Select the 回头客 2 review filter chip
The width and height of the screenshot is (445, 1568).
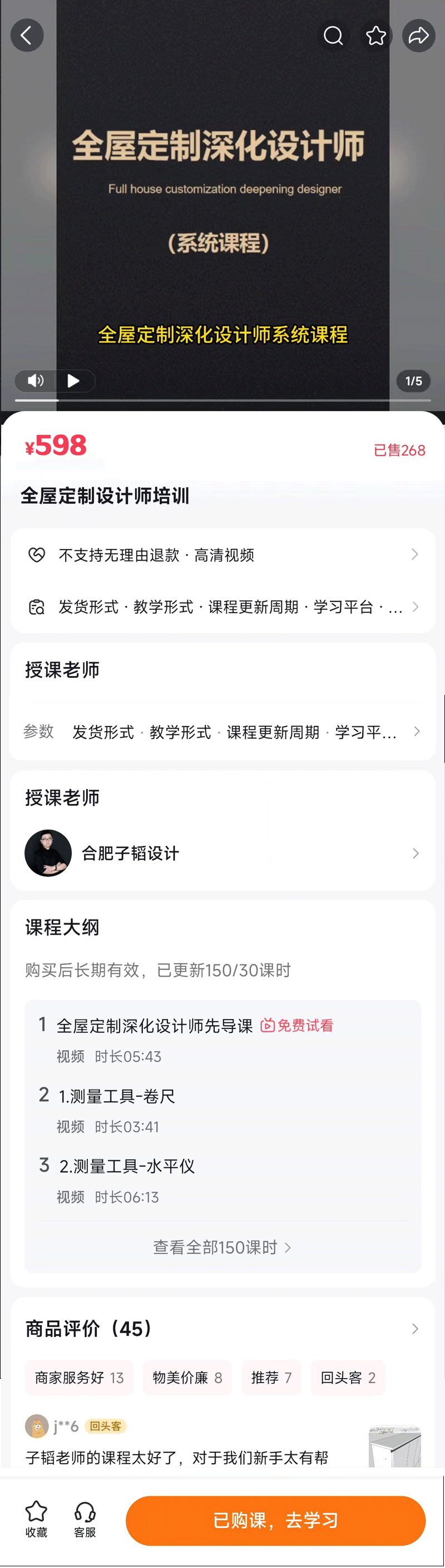point(348,1378)
